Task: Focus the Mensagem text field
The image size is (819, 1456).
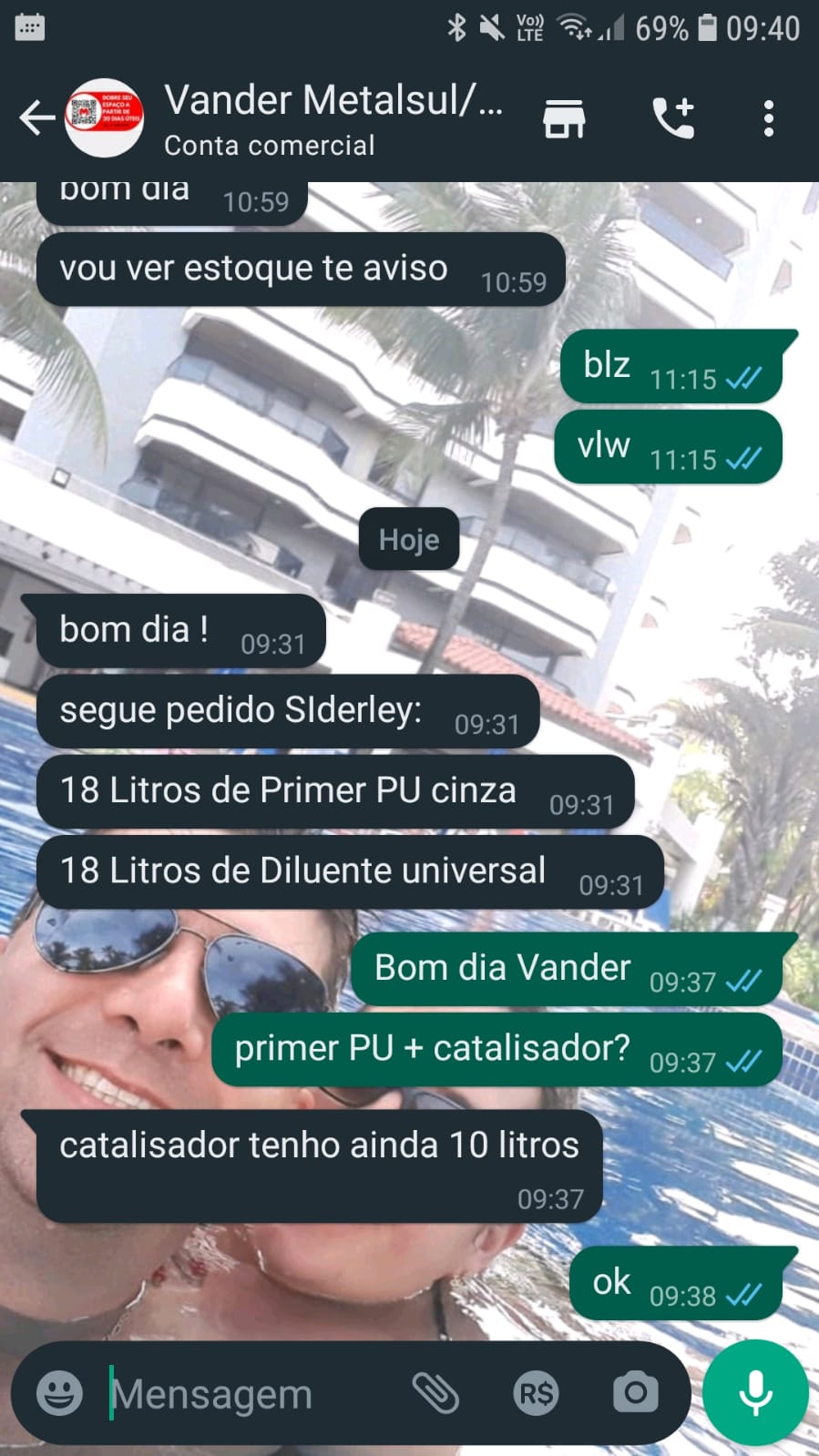Action: (246, 1393)
